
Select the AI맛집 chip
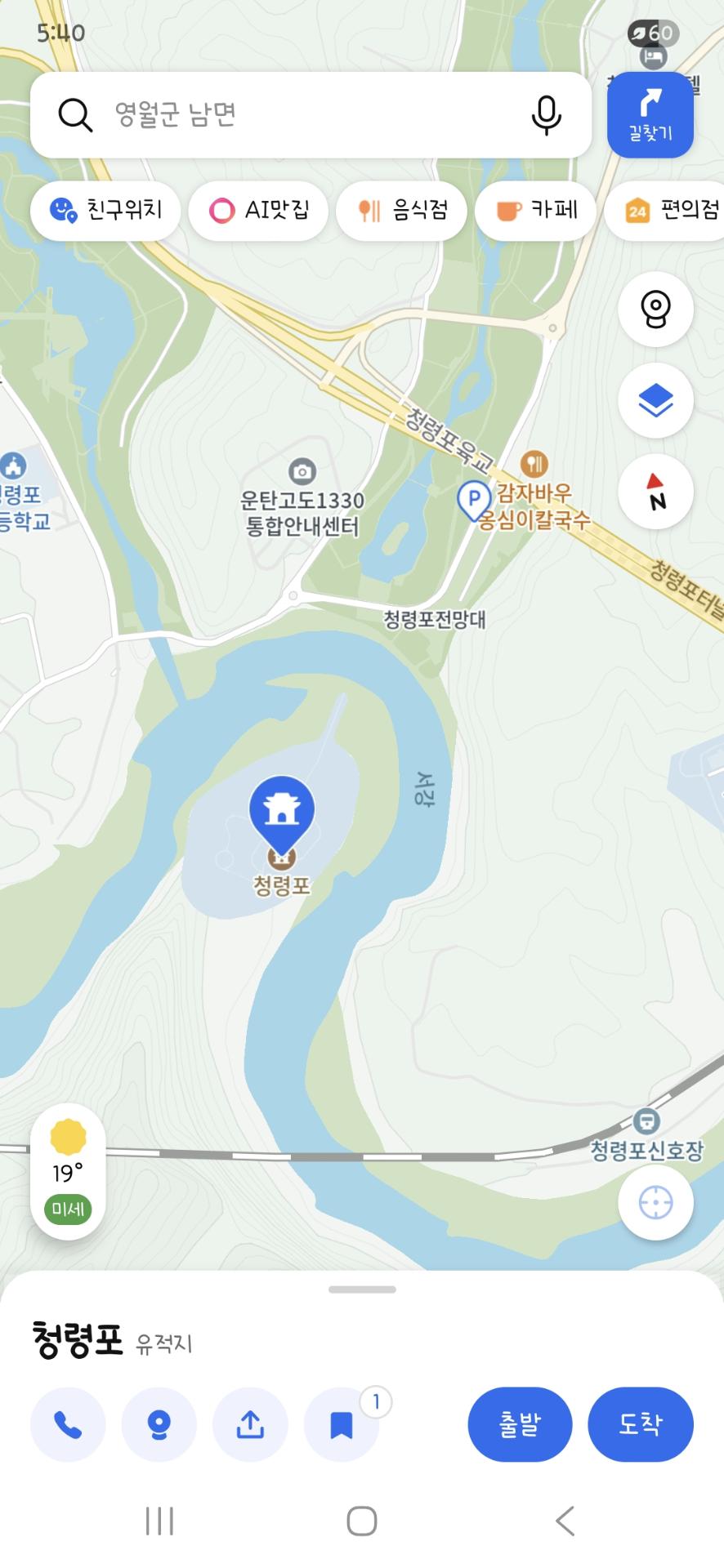pos(258,211)
